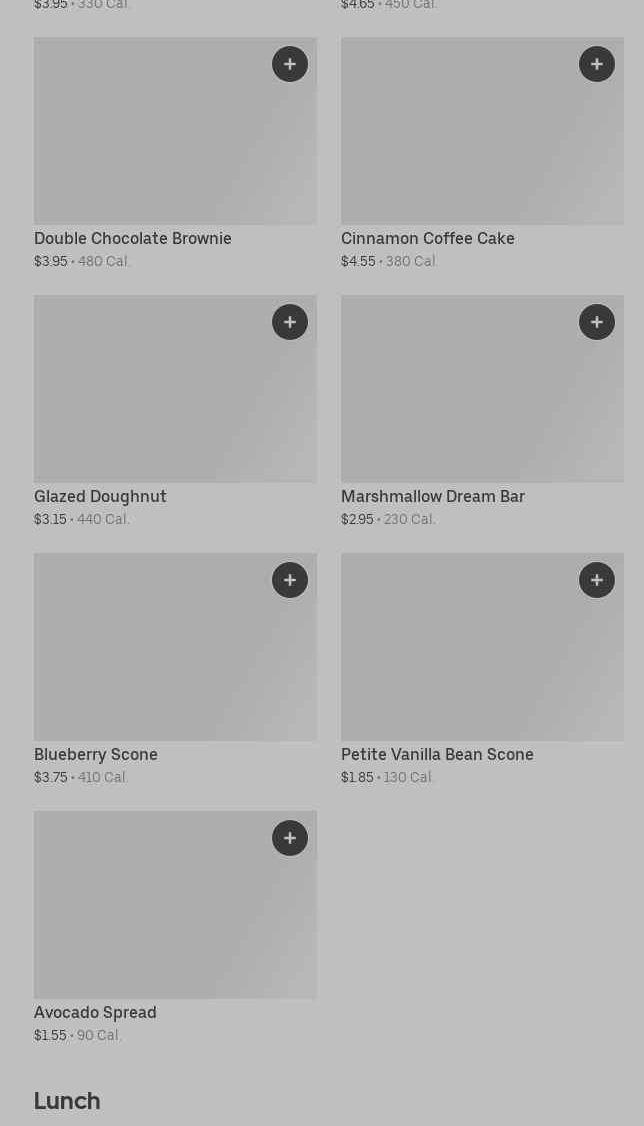
Task: View Marshmallow Dream Bar product card
Action: pyautogui.click(x=482, y=411)
